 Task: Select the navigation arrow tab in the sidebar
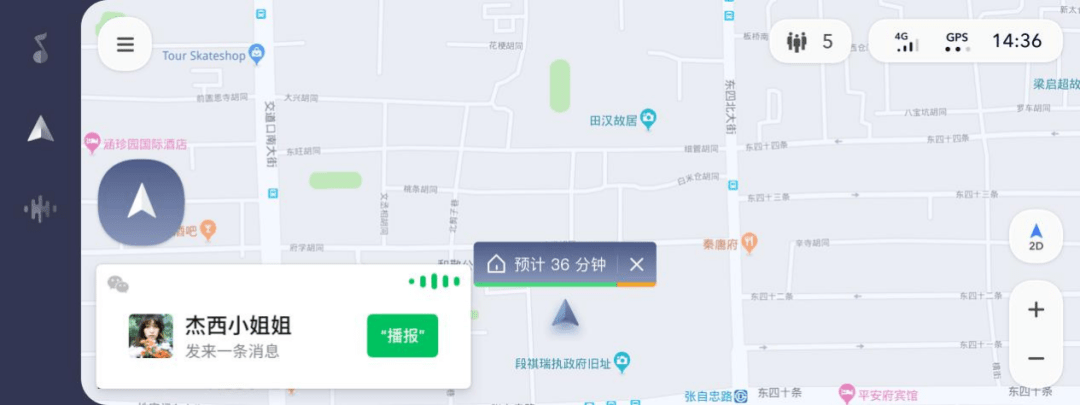click(x=40, y=128)
